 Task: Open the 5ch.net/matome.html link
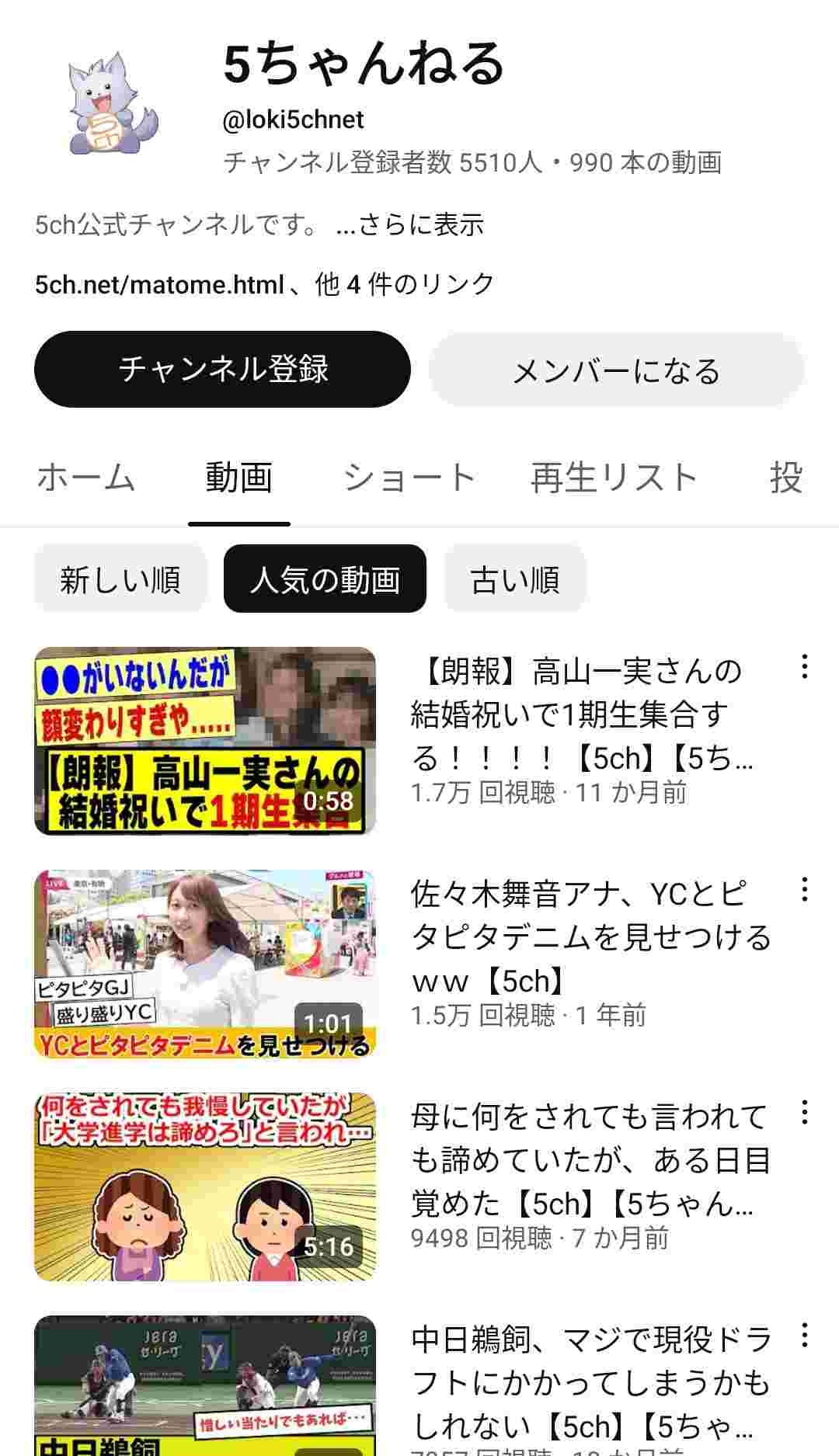click(x=159, y=284)
